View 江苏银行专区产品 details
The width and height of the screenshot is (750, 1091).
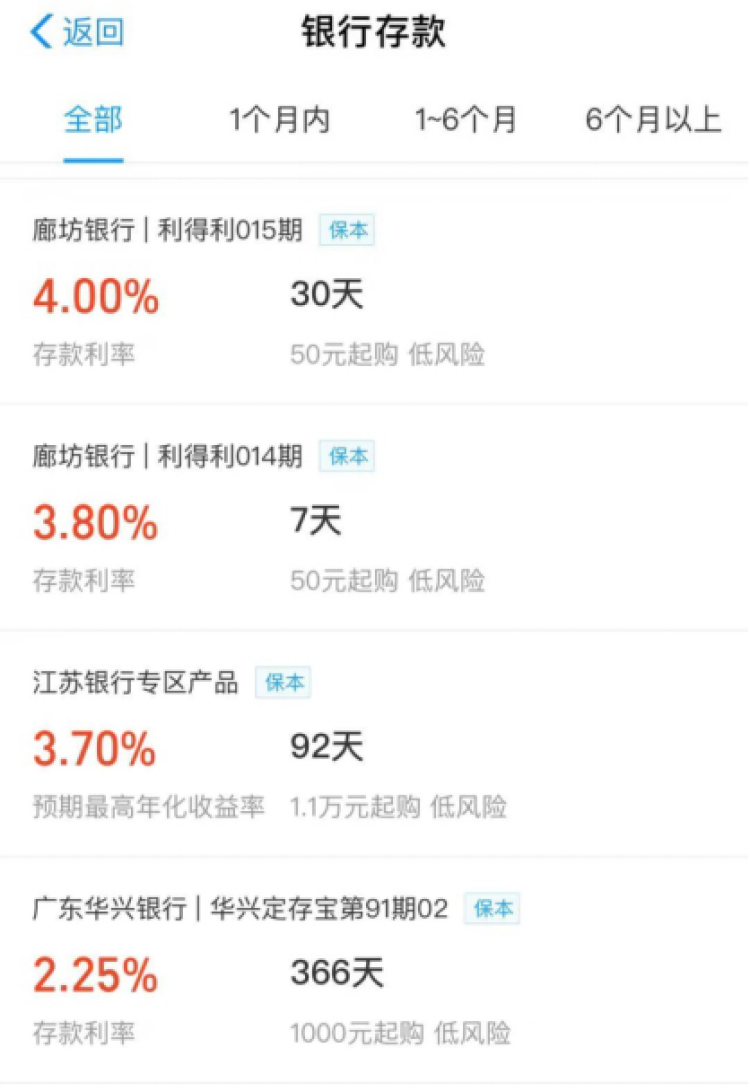(x=374, y=744)
